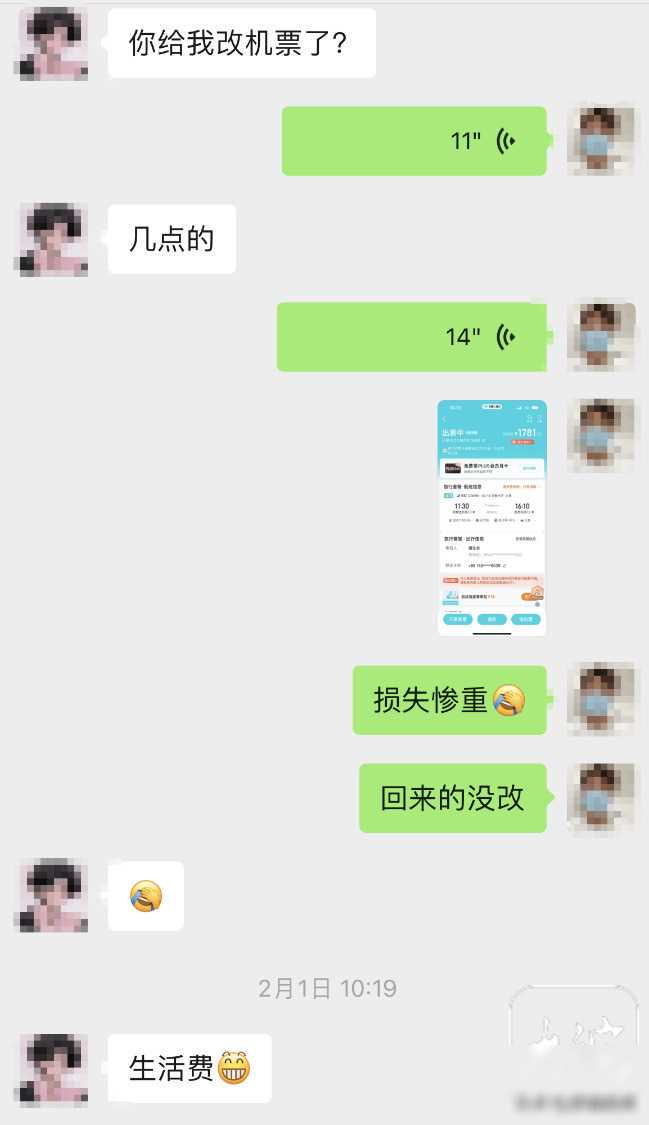The height and width of the screenshot is (1125, 649).
Task: Play the 11-second voice message
Action: point(414,141)
